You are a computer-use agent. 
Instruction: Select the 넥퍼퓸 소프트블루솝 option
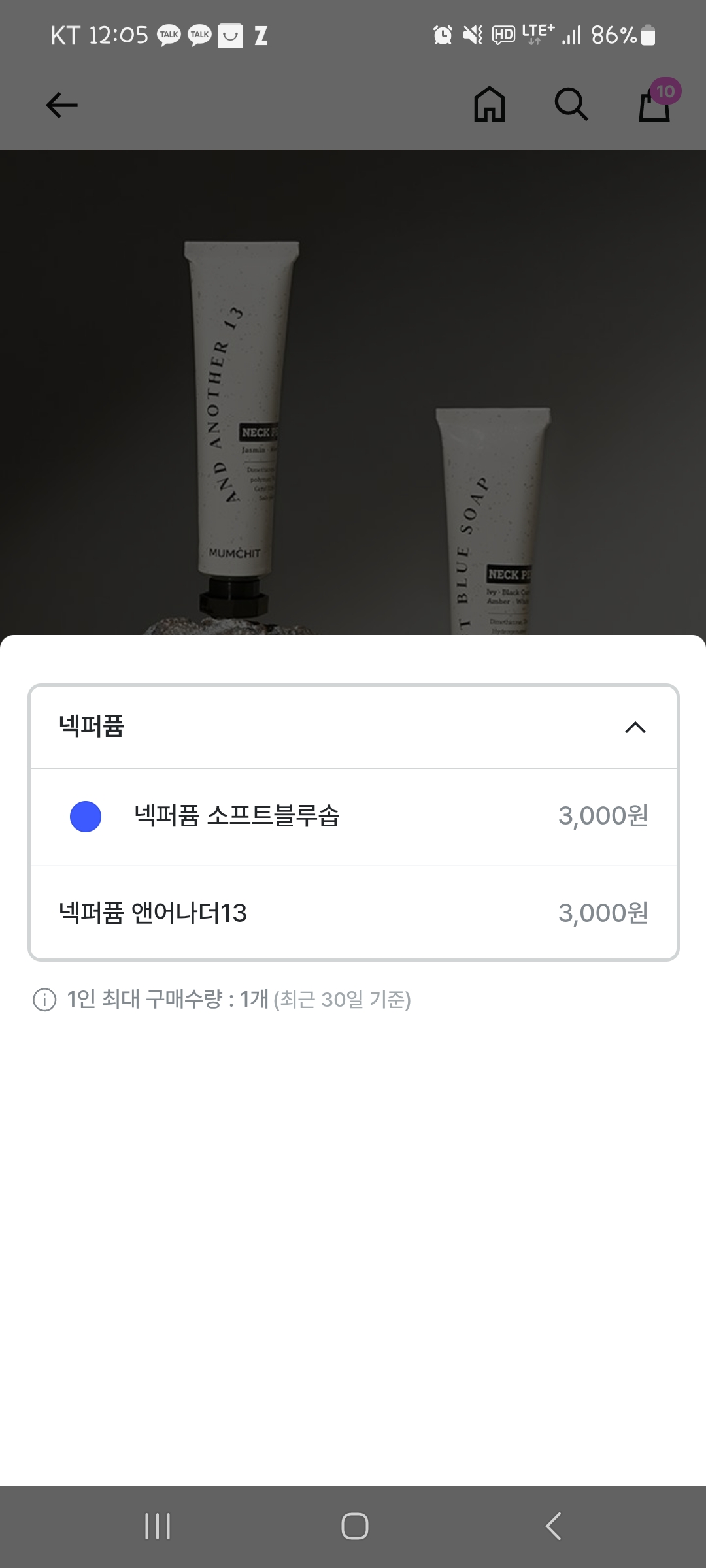coord(353,817)
